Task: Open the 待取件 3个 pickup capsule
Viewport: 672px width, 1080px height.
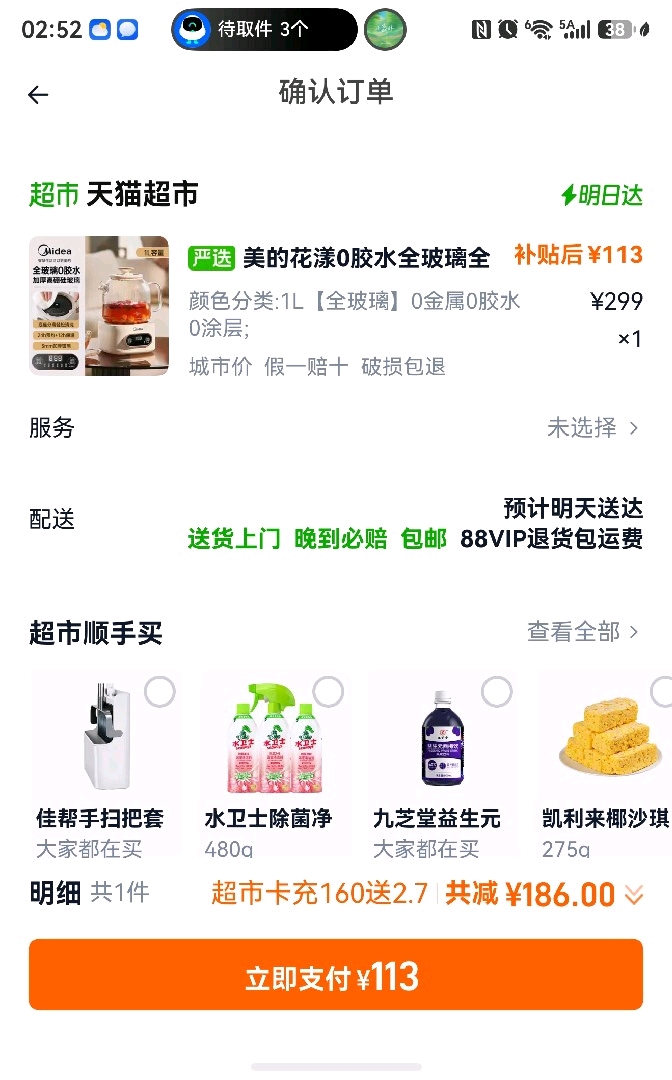Action: tap(264, 29)
